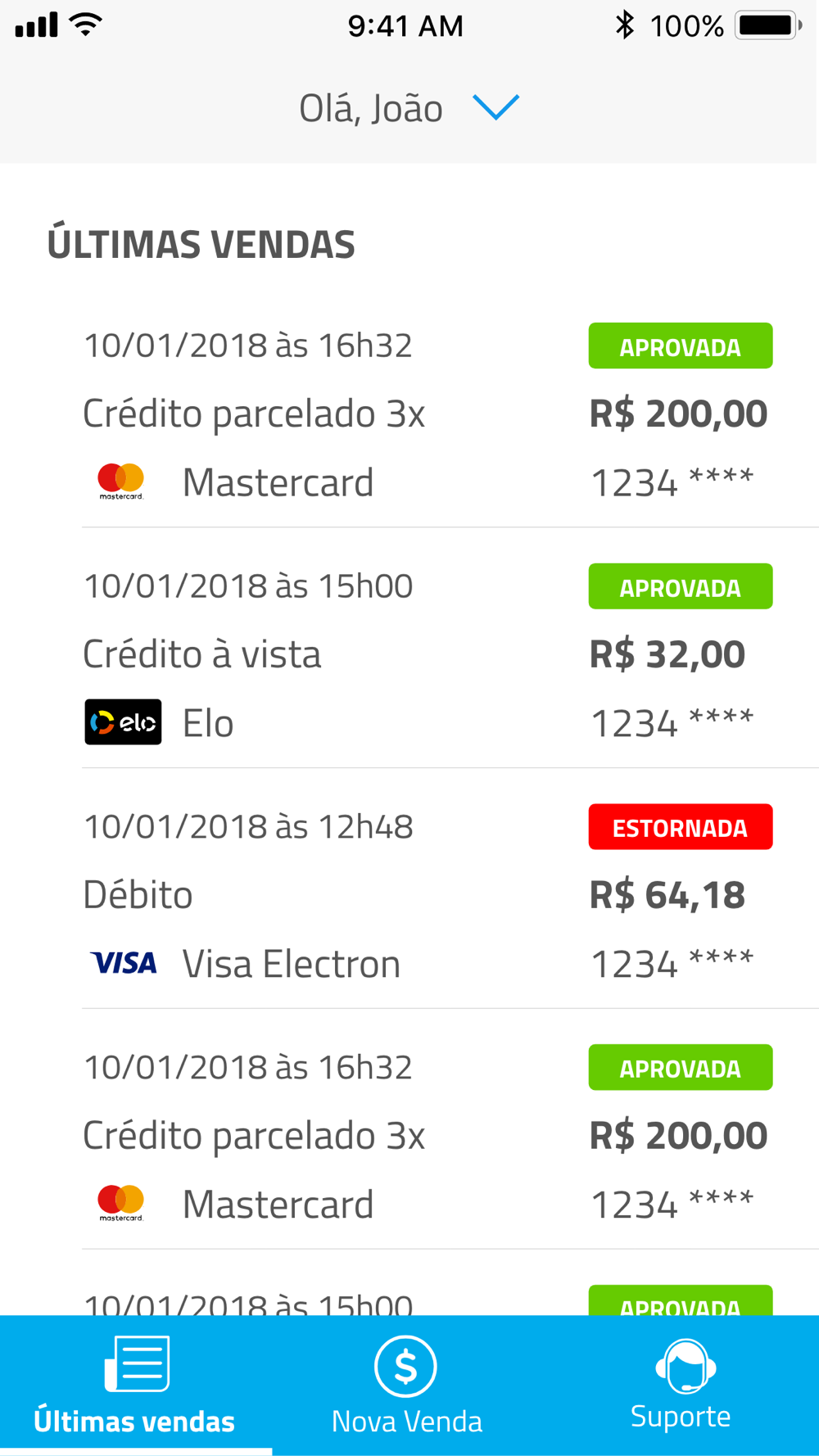Switch to the Últimas vendas tab
This screenshot has height=1456, width=819.
(x=135, y=1386)
